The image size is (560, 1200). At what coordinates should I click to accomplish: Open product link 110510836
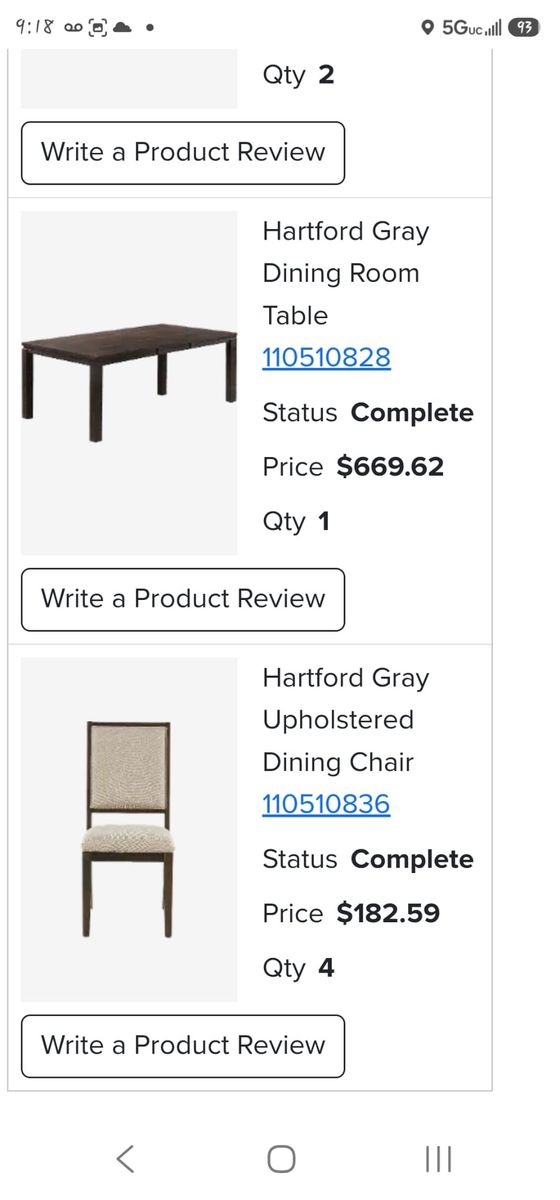pos(326,804)
